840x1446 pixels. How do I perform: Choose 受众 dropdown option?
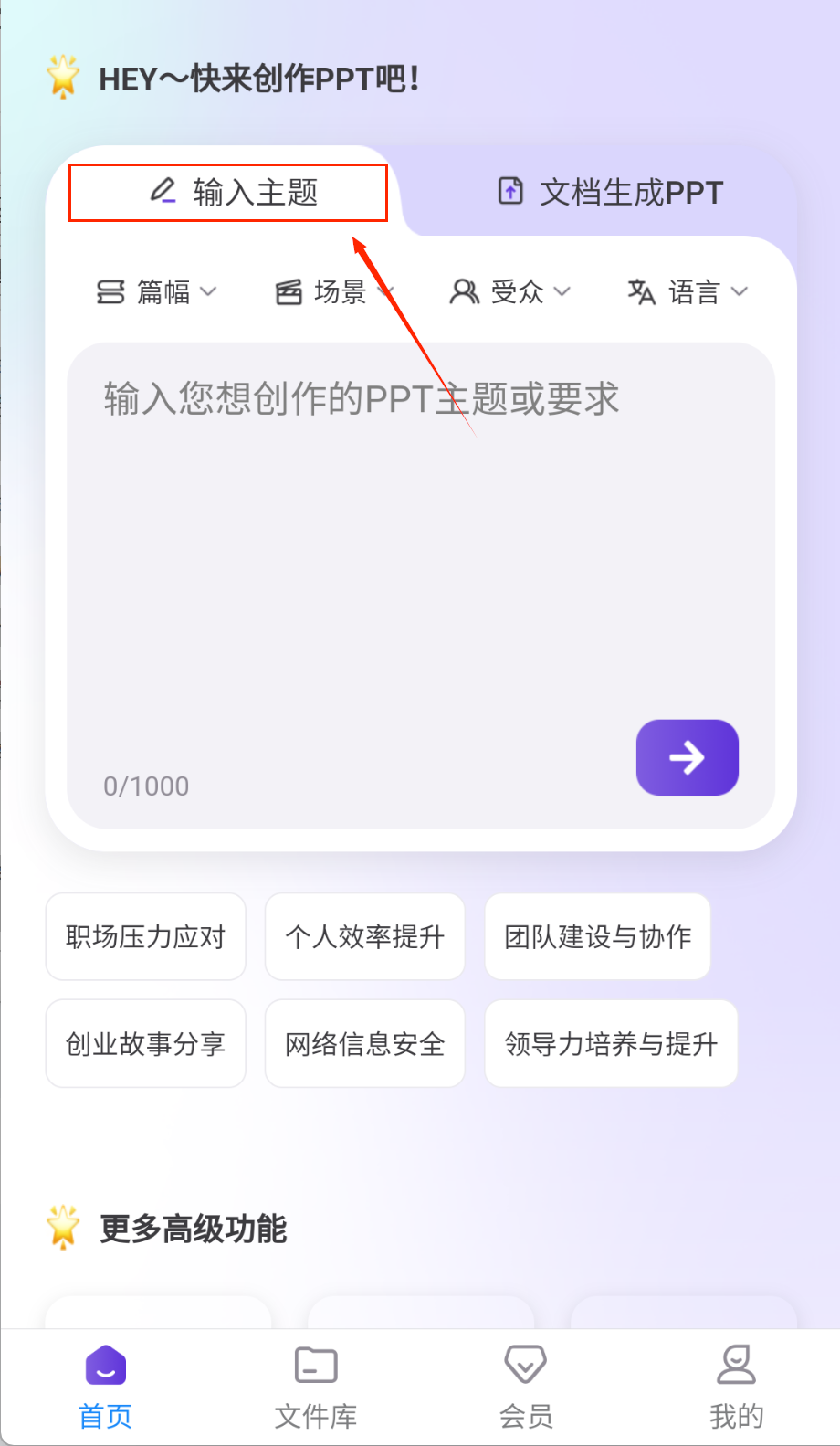point(509,292)
